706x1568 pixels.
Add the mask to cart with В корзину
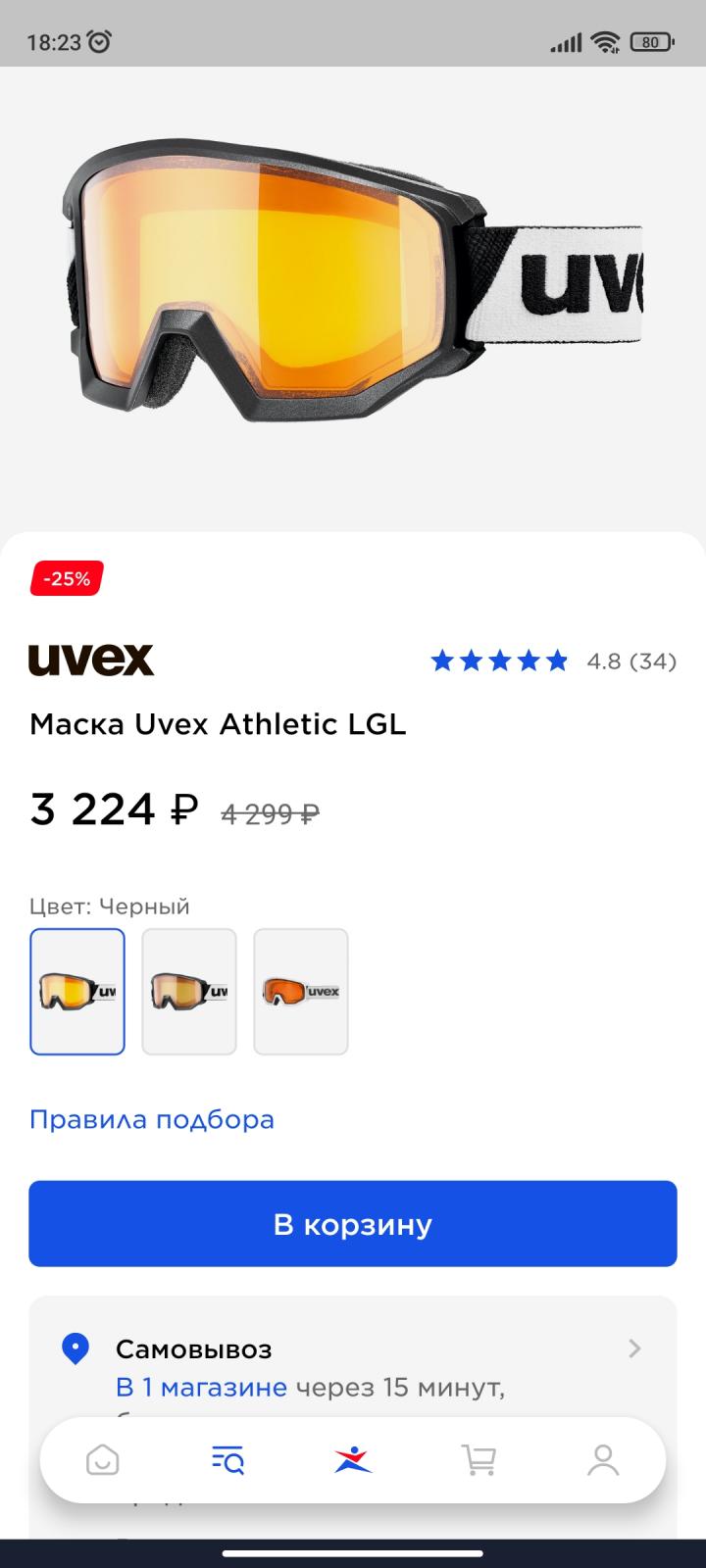point(353,1224)
